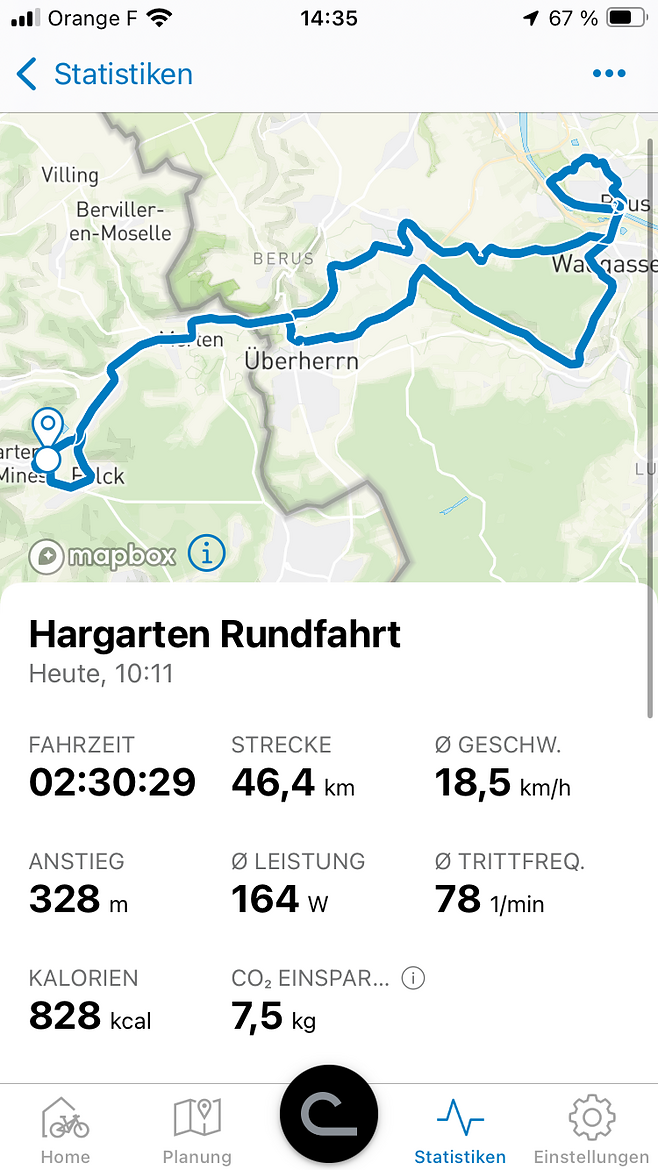
Task: Go to the Einstellungen tab
Action: [x=591, y=1130]
